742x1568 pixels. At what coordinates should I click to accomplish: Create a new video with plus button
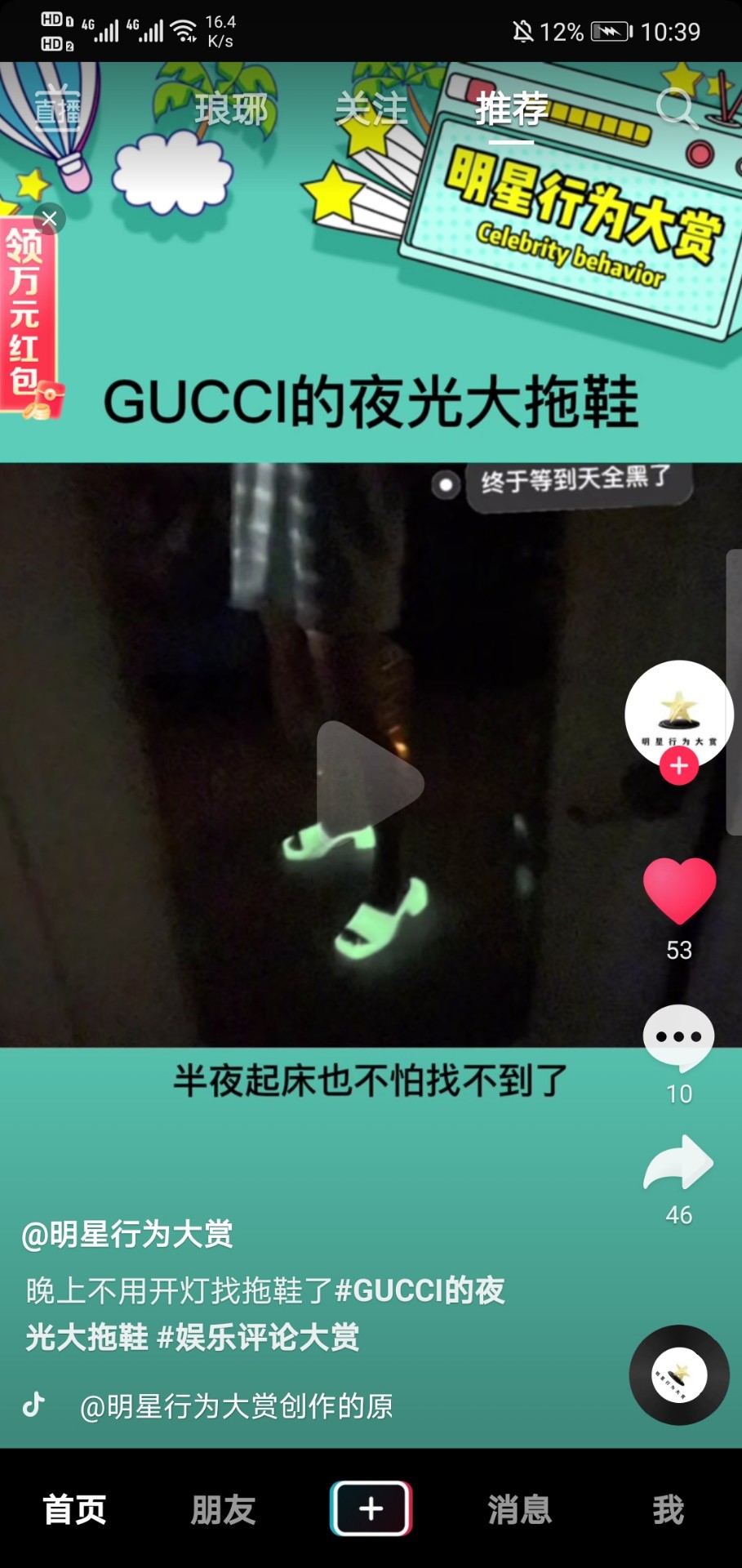coord(371,1508)
